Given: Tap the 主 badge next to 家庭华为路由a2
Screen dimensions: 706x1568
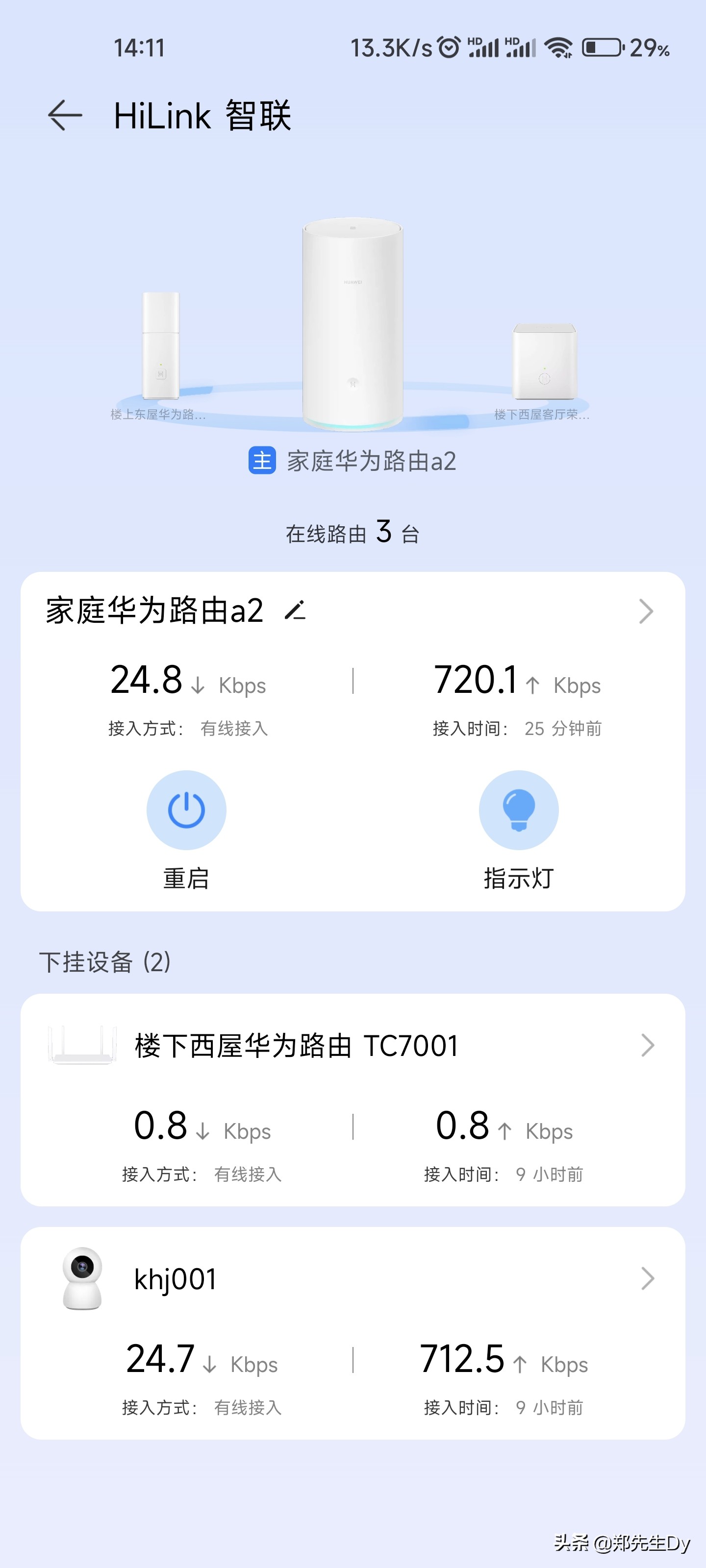Looking at the screenshot, I should click(x=261, y=463).
